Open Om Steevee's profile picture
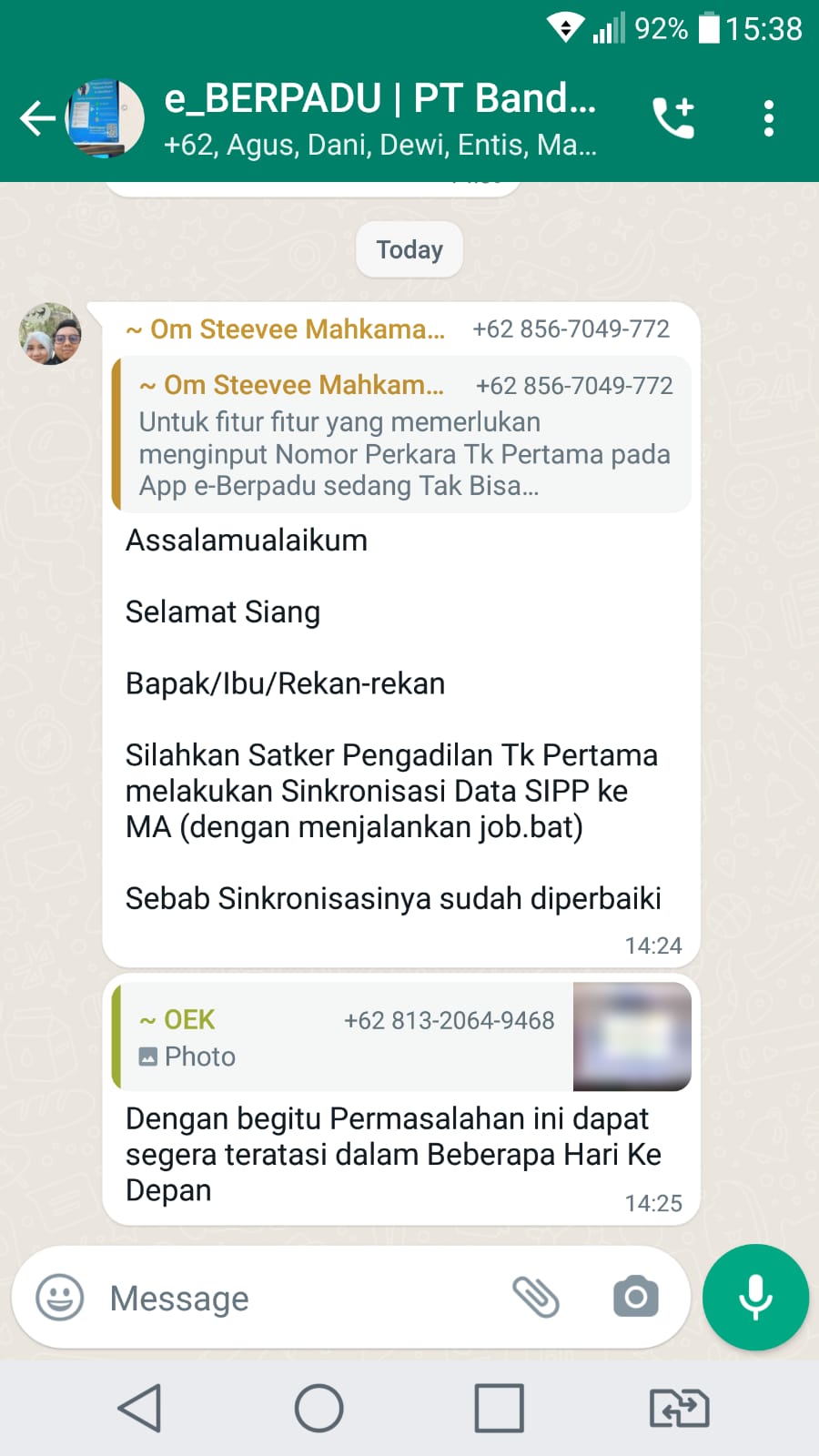Screen dimensions: 819x1456 (51, 334)
